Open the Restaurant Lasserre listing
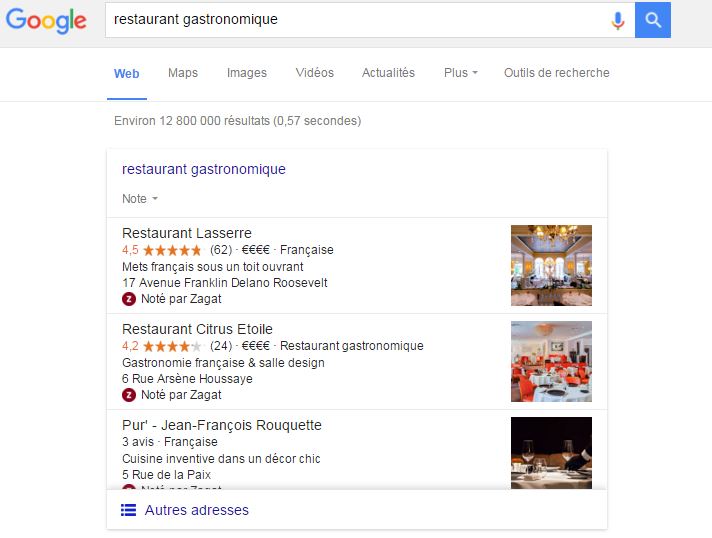 pyautogui.click(x=187, y=233)
